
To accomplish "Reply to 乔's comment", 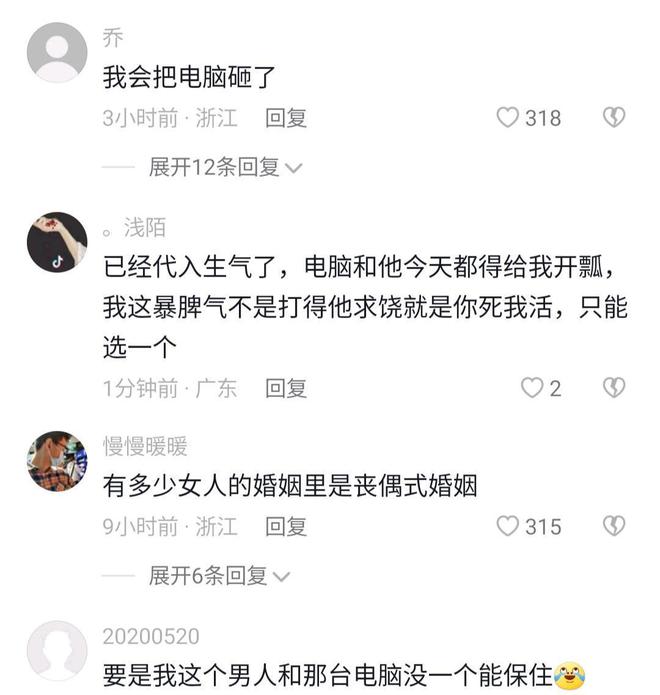I will (x=285, y=117).
